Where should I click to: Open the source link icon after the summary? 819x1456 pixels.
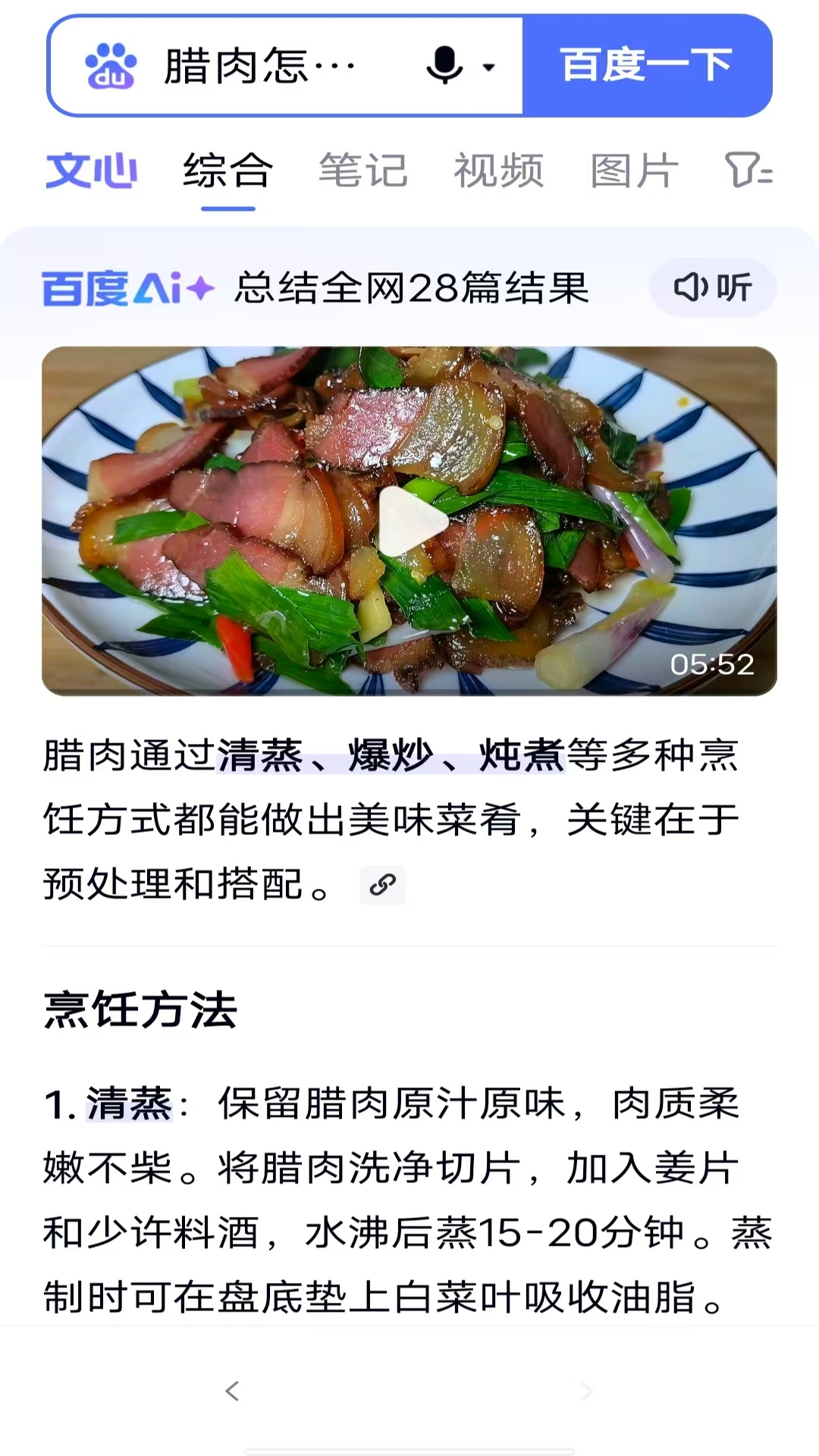[x=382, y=884]
